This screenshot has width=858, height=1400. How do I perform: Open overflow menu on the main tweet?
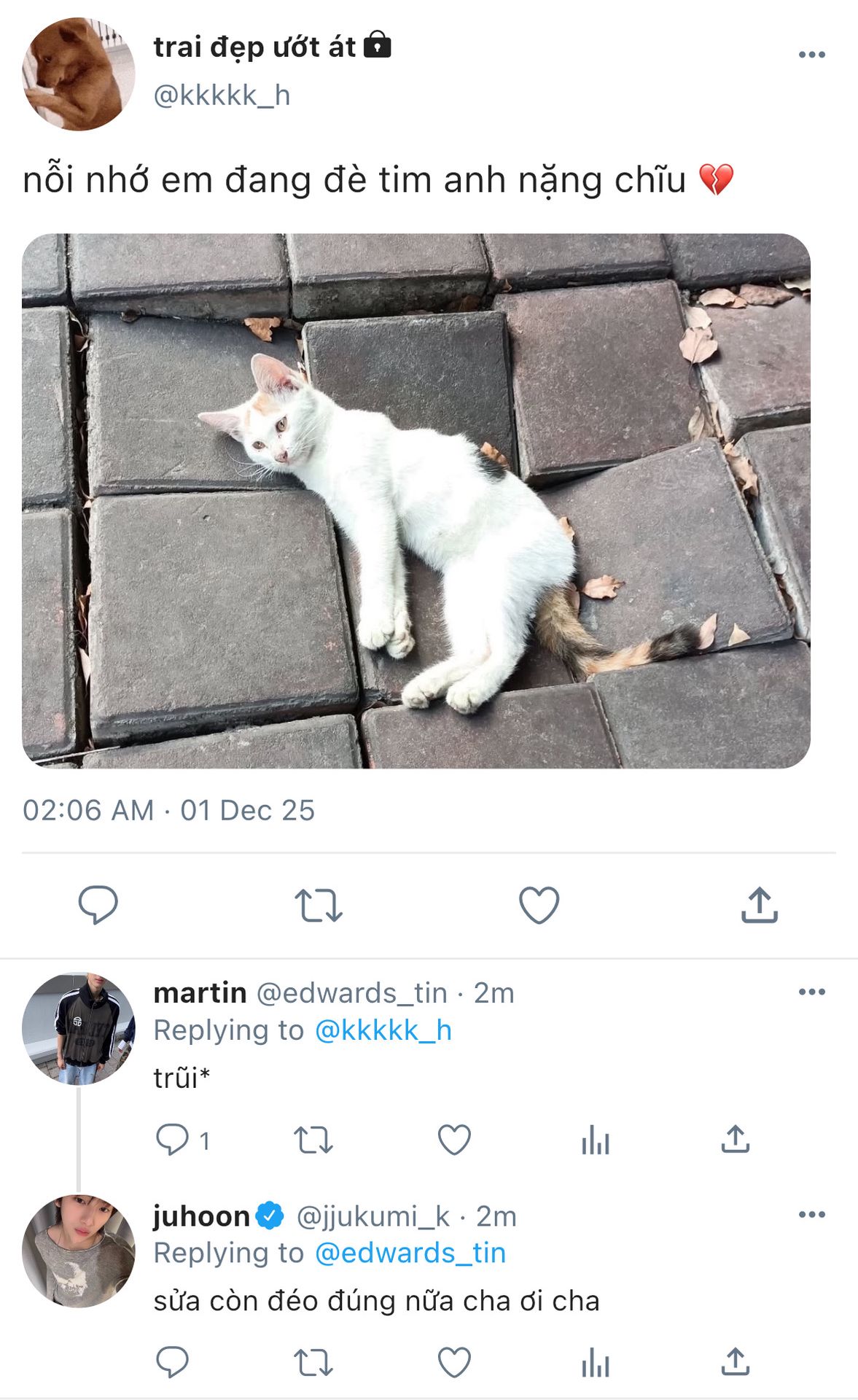811,55
